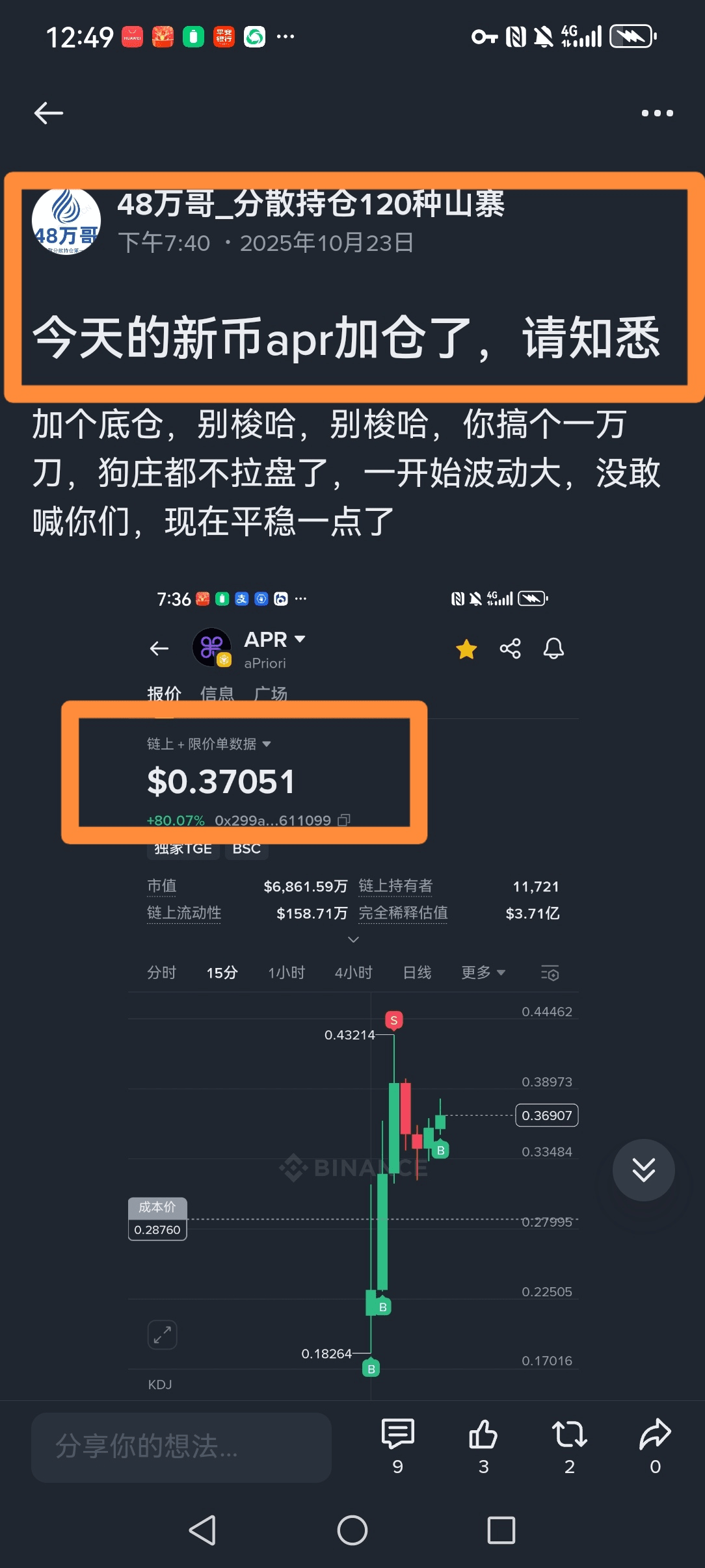The width and height of the screenshot is (705, 1568).
Task: Go back using the top arrow
Action: [x=49, y=113]
